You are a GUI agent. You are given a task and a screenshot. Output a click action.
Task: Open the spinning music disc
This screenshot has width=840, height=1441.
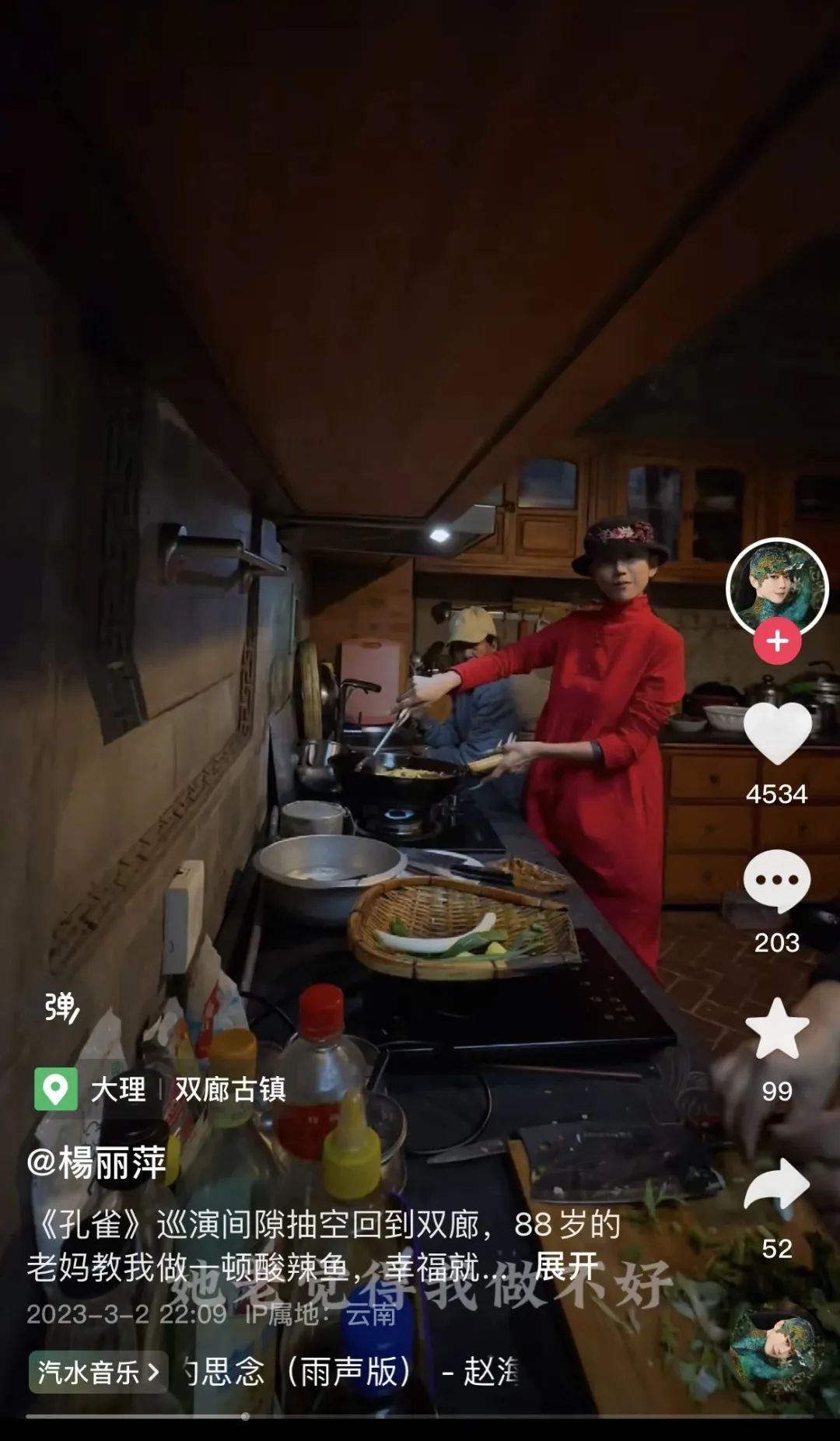pyautogui.click(x=775, y=1352)
